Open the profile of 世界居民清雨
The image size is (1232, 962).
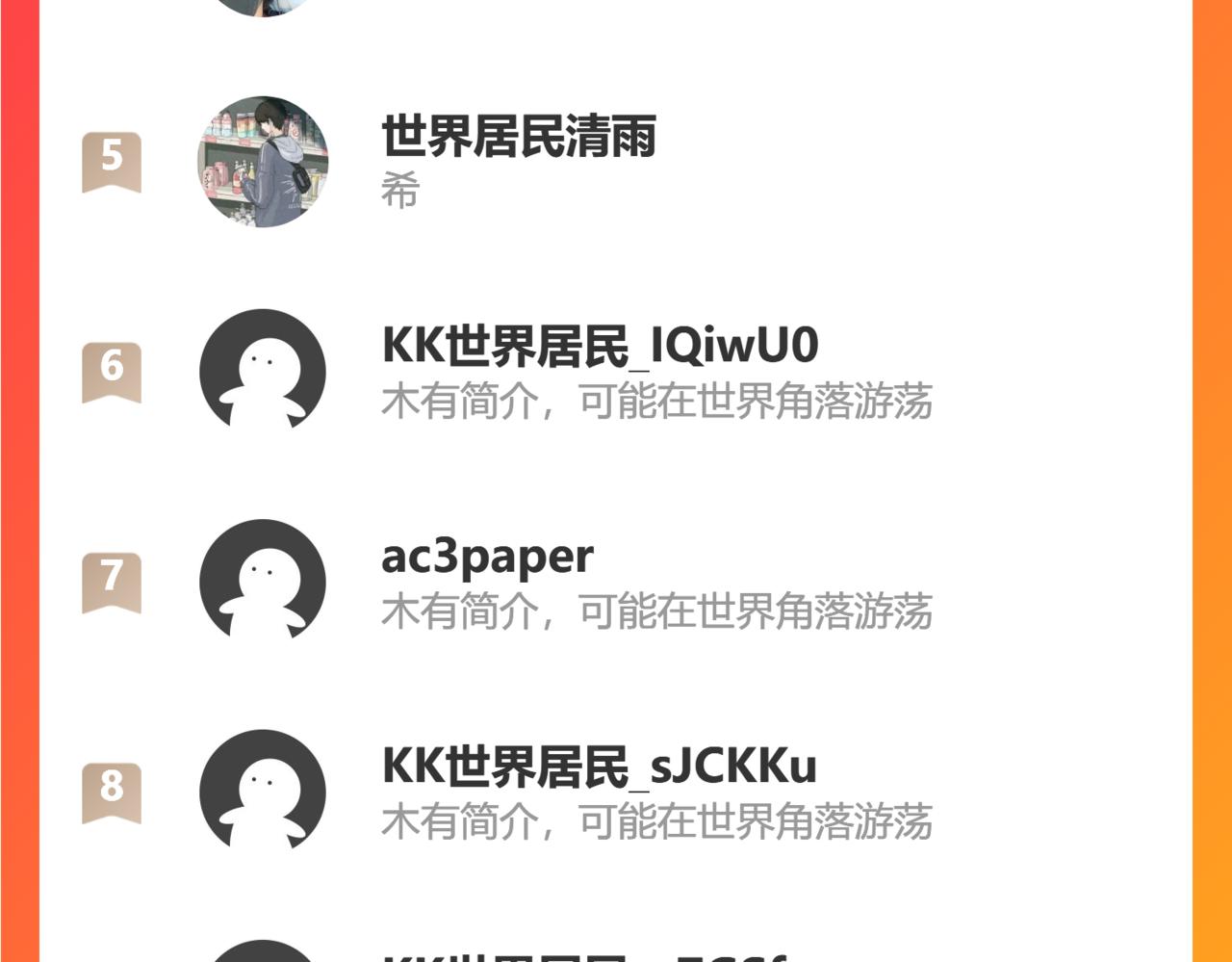[518, 137]
